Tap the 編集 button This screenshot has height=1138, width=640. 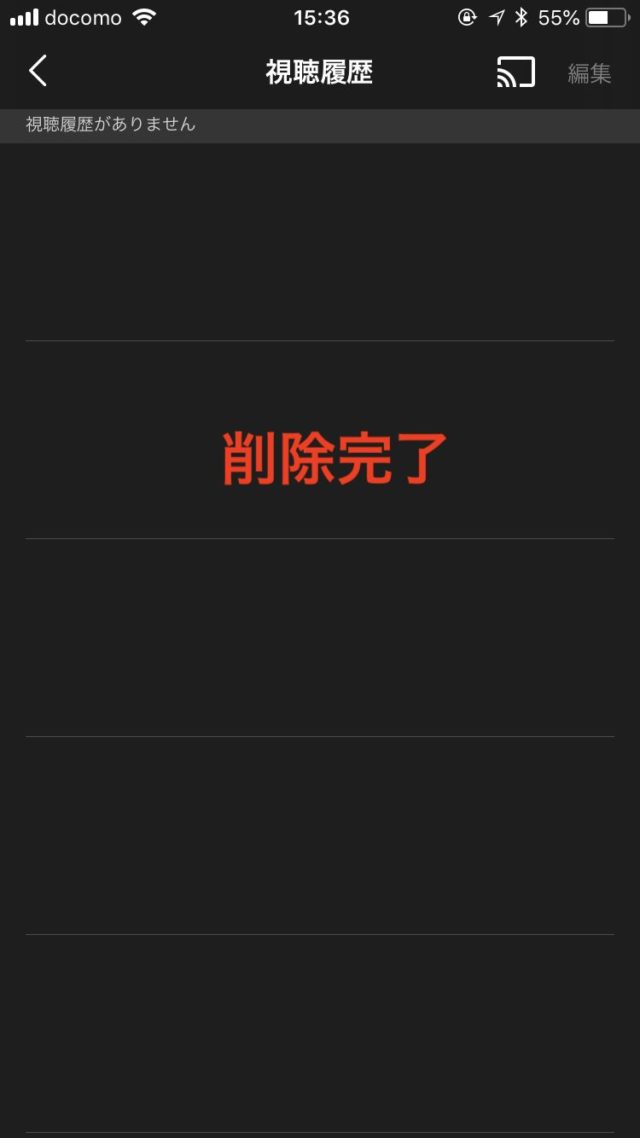pyautogui.click(x=589, y=73)
